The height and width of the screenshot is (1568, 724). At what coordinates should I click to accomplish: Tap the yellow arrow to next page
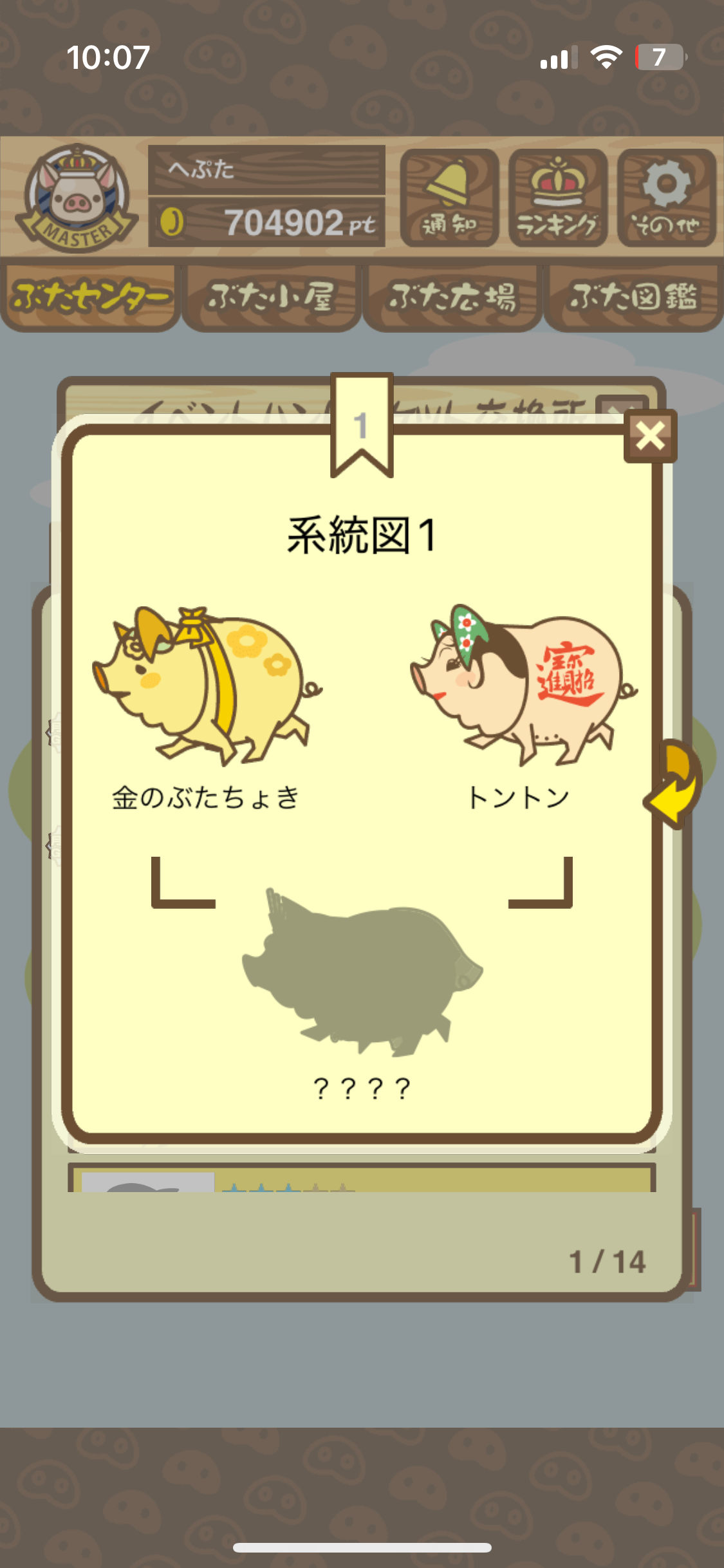(675, 785)
